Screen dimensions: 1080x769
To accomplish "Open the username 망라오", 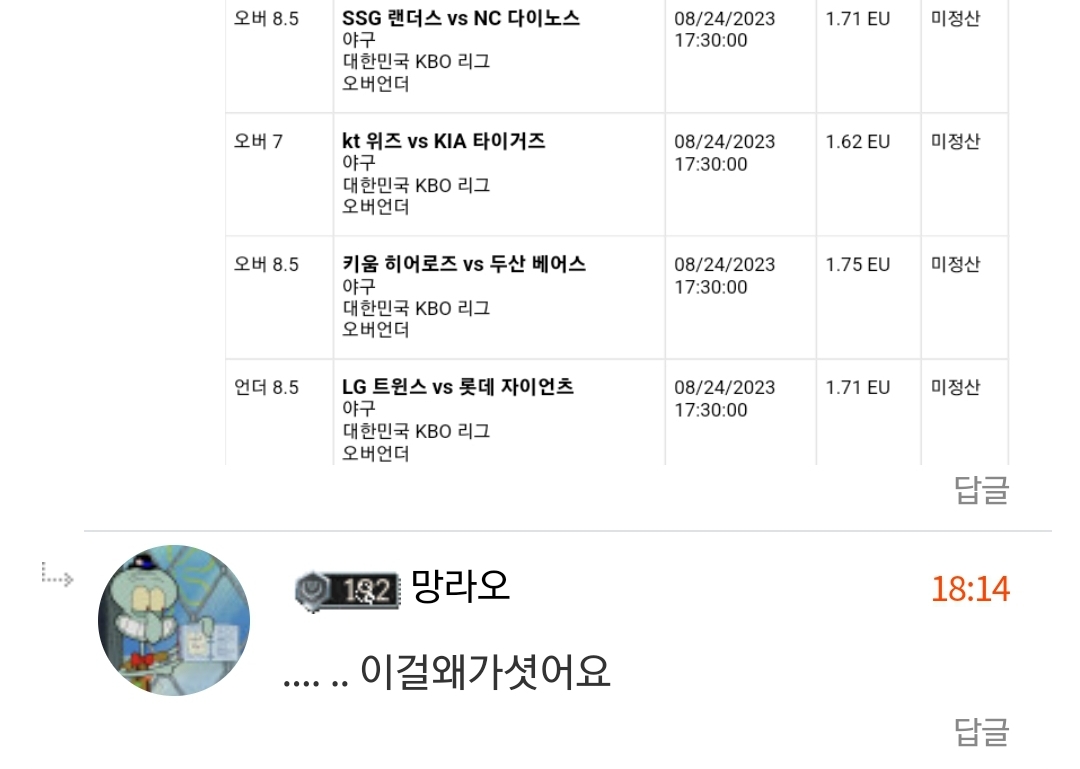I will [459, 587].
